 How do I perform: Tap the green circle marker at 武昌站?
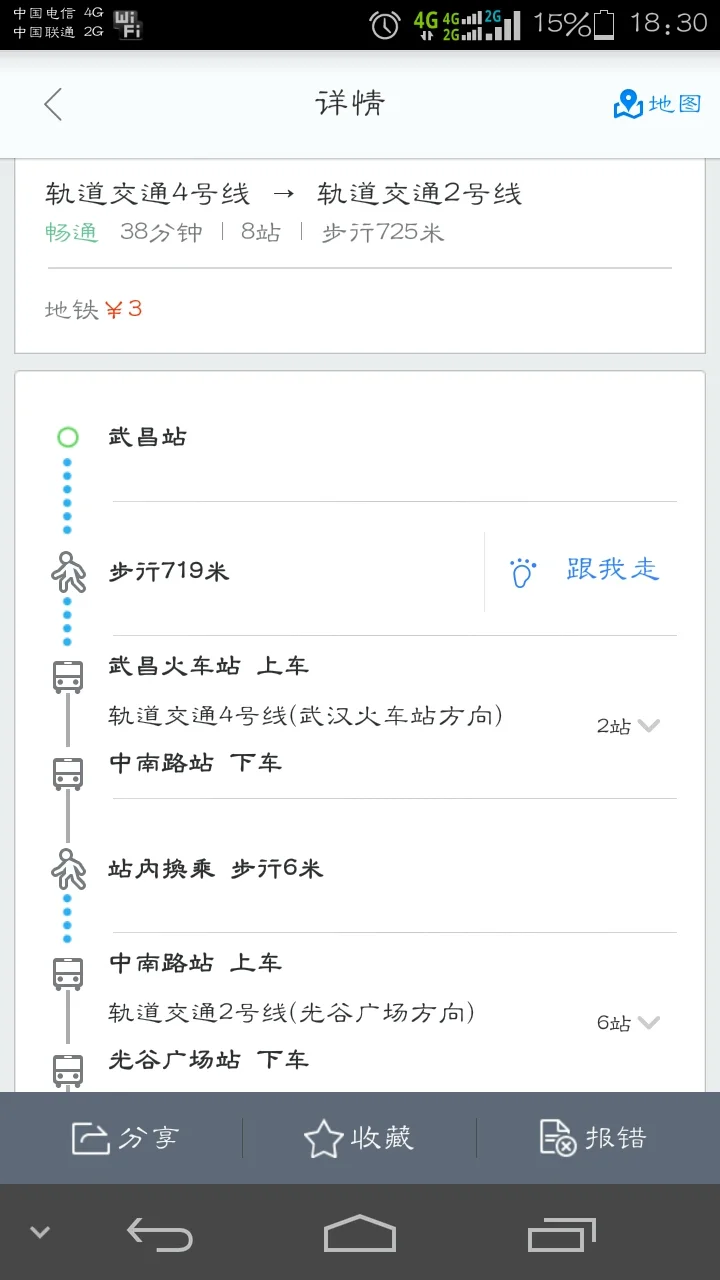coord(67,436)
